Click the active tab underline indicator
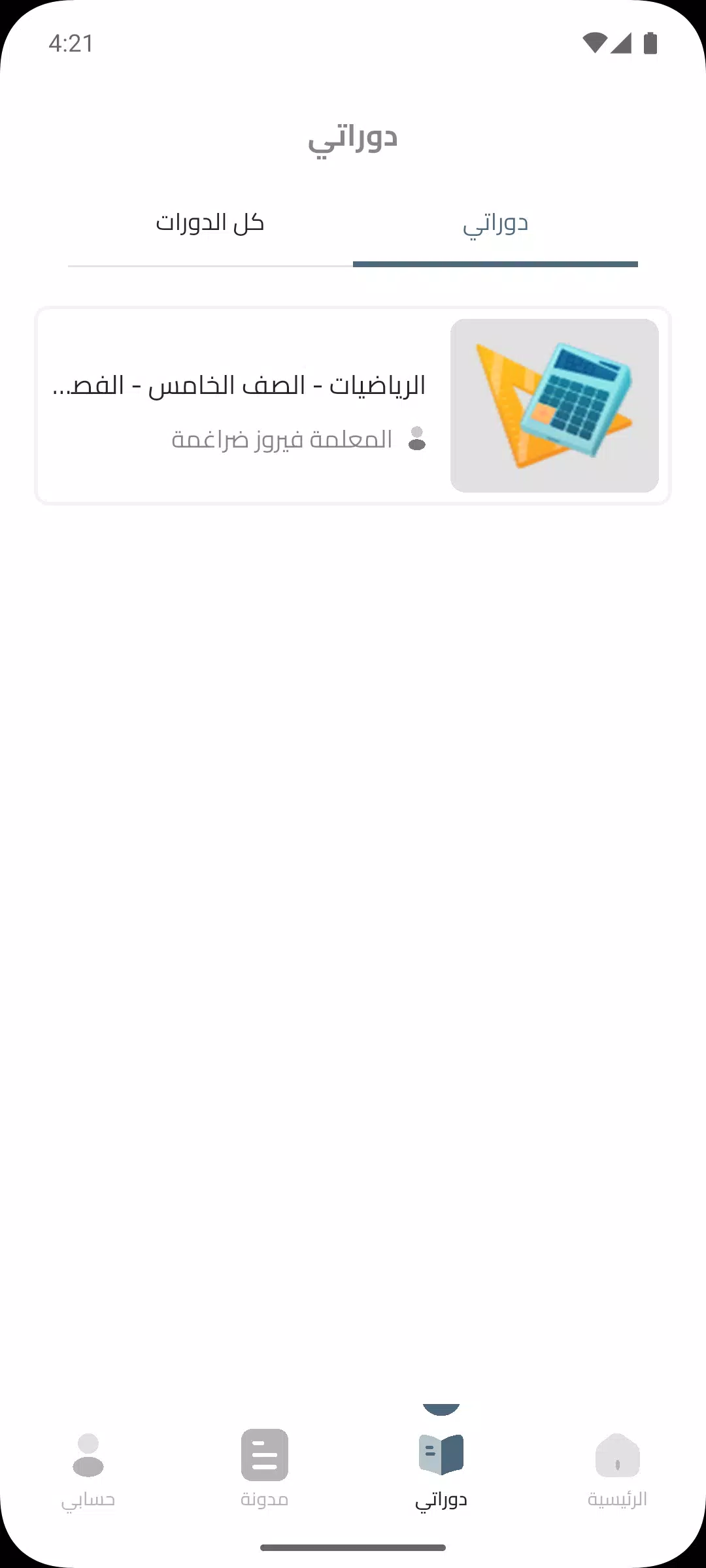 tap(496, 264)
